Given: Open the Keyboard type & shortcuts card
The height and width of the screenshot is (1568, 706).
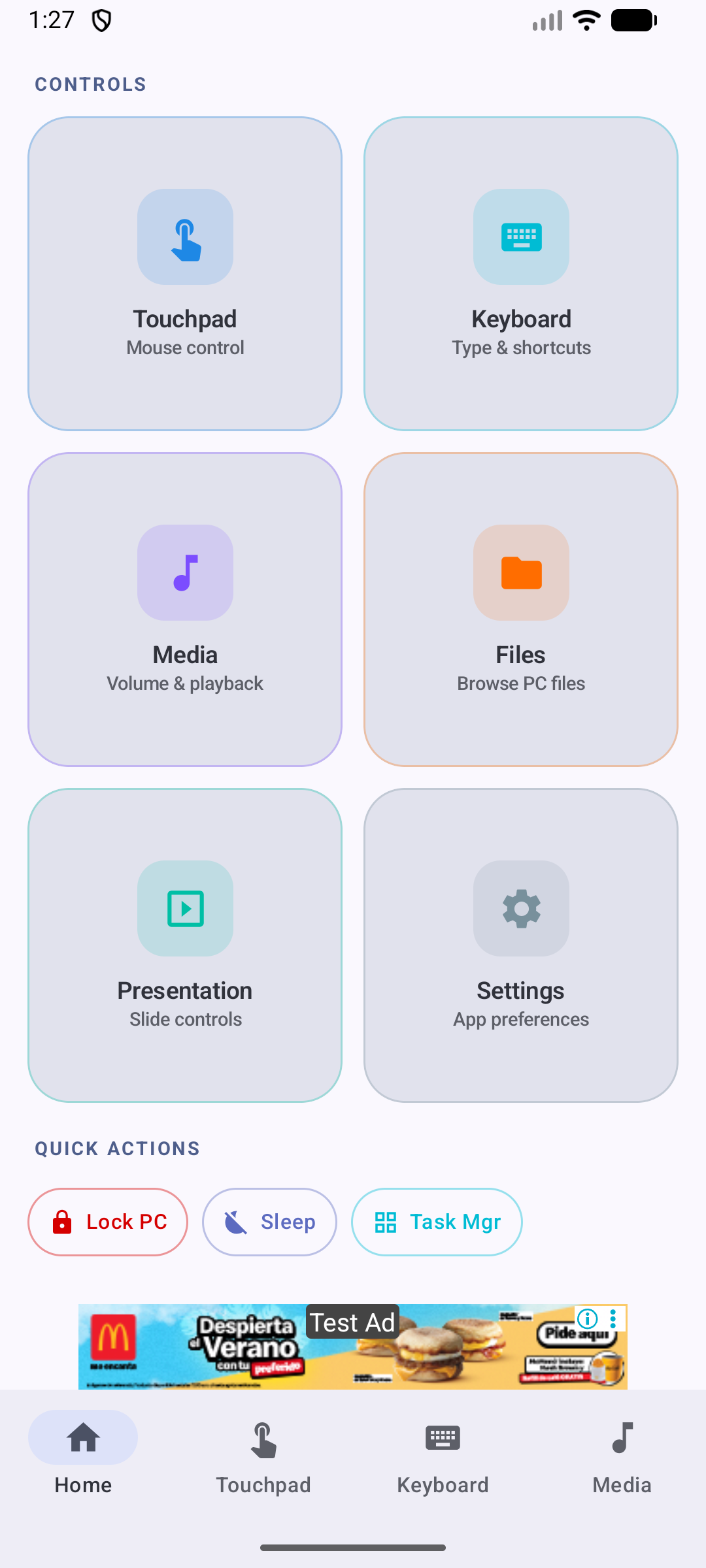Looking at the screenshot, I should click(521, 274).
